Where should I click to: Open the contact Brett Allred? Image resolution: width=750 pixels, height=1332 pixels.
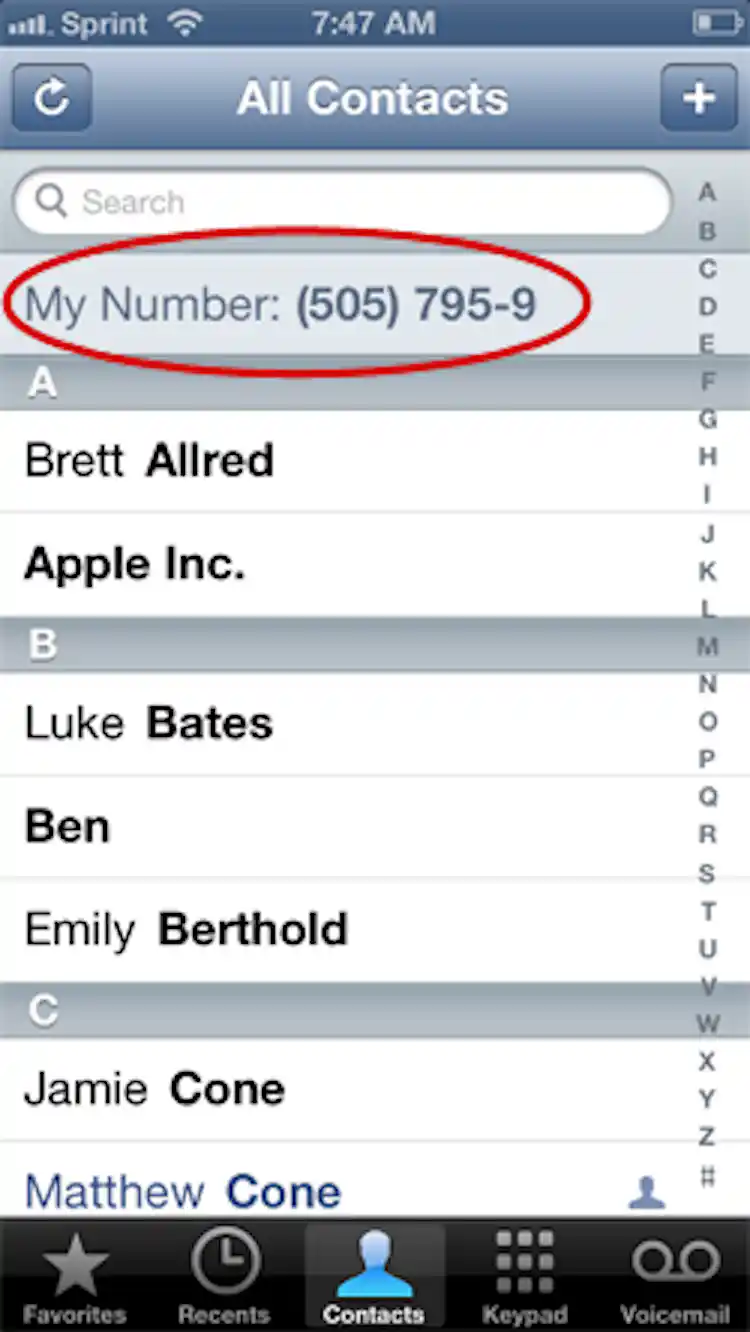(x=300, y=460)
